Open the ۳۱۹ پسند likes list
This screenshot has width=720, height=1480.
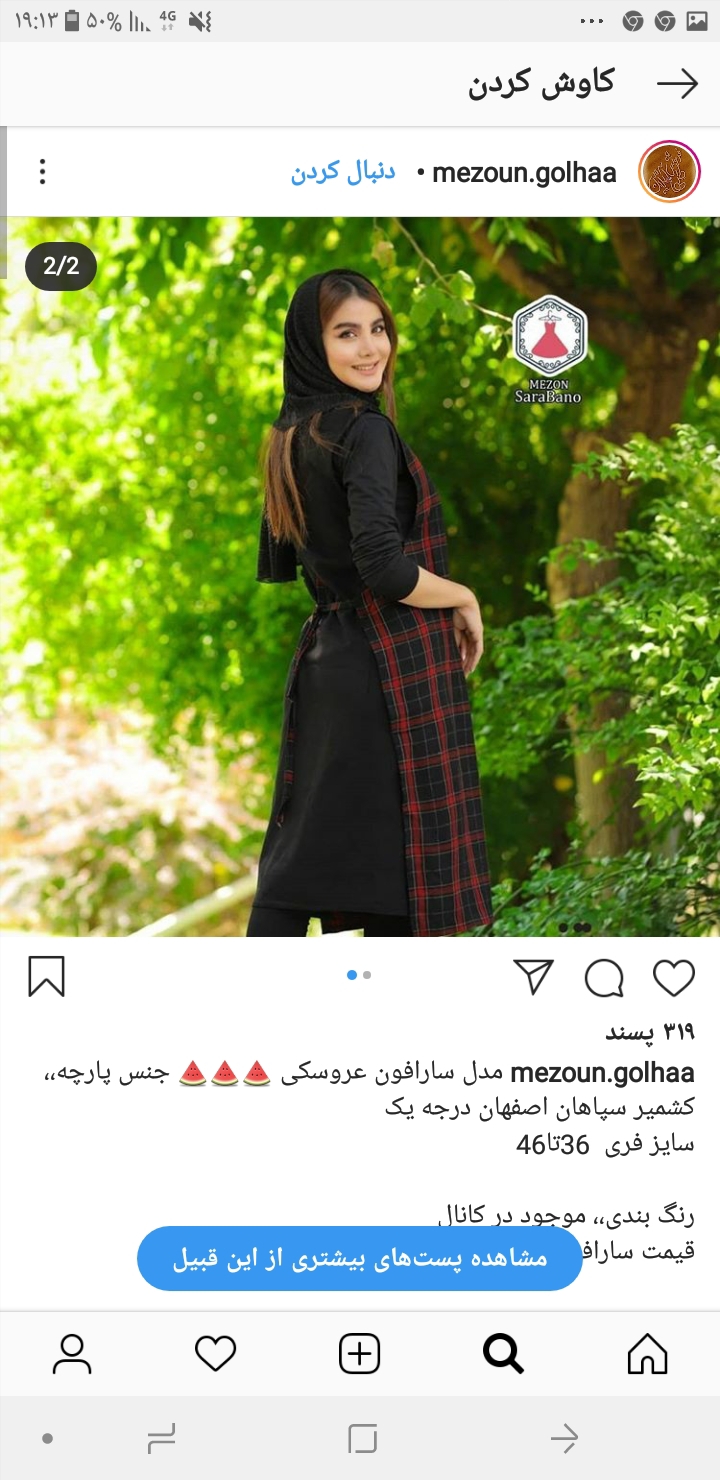click(649, 1032)
